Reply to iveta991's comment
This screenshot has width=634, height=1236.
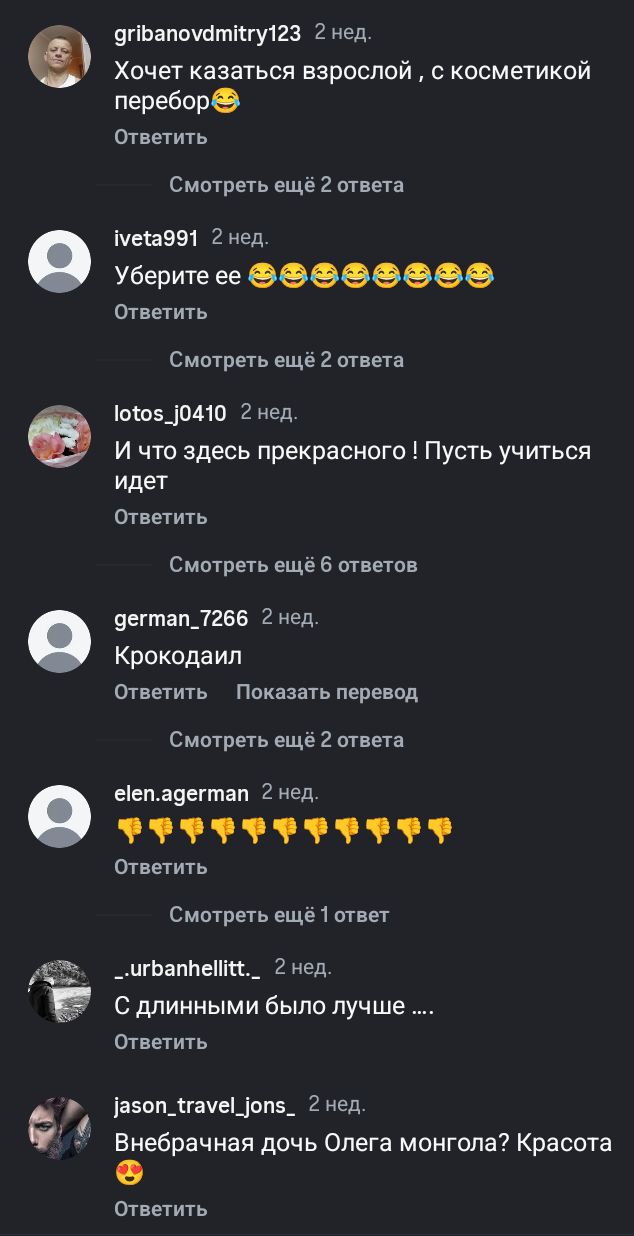tap(160, 312)
